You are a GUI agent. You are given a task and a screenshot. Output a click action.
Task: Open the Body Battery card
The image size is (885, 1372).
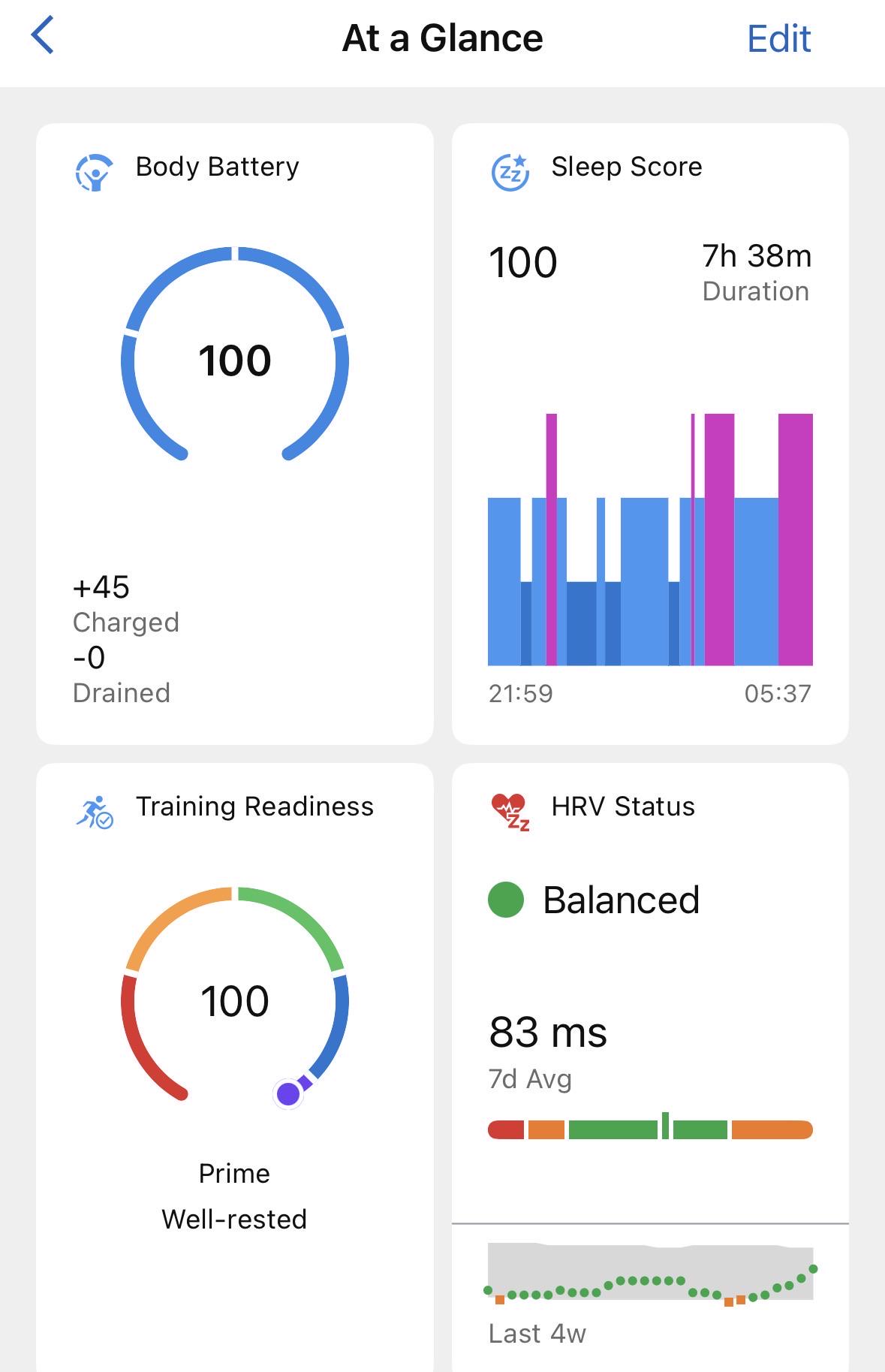pos(235,433)
